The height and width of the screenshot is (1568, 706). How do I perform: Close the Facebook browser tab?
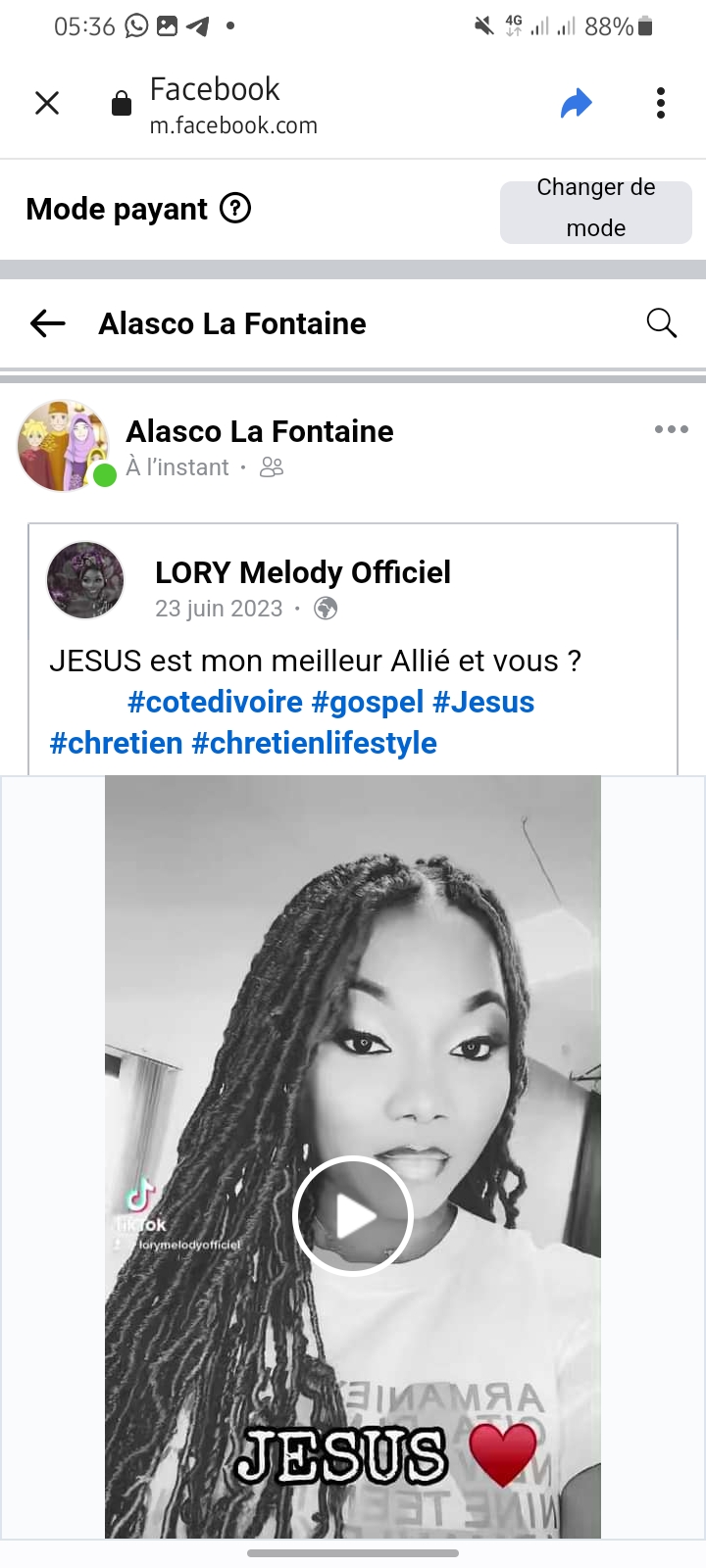pos(47,103)
